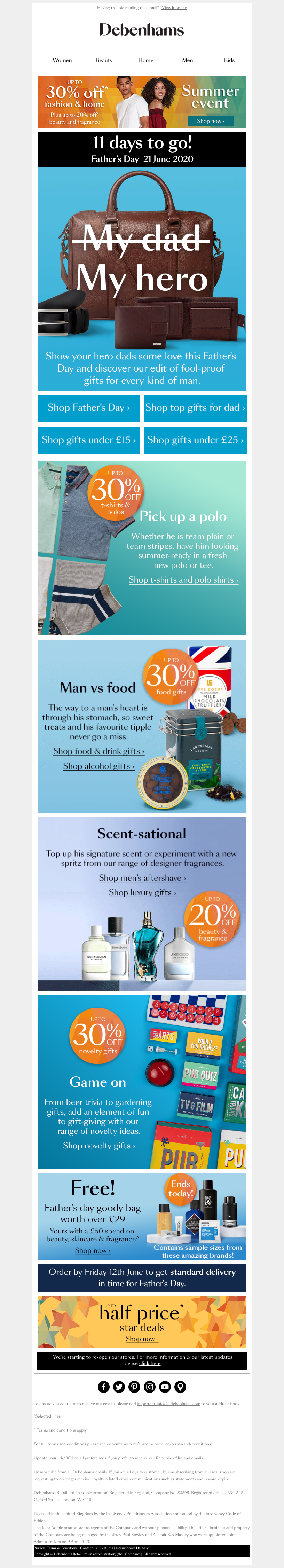Open Shop luxury gifts link
The height and width of the screenshot is (1568, 284).
point(142,892)
